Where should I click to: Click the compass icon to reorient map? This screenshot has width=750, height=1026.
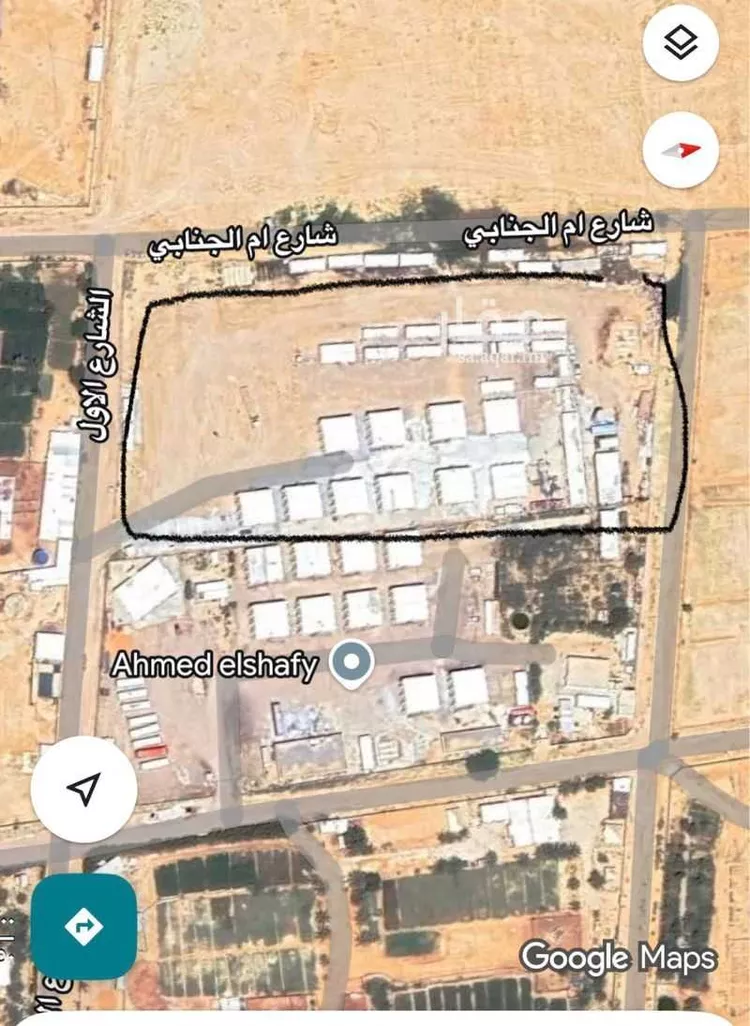(679, 148)
